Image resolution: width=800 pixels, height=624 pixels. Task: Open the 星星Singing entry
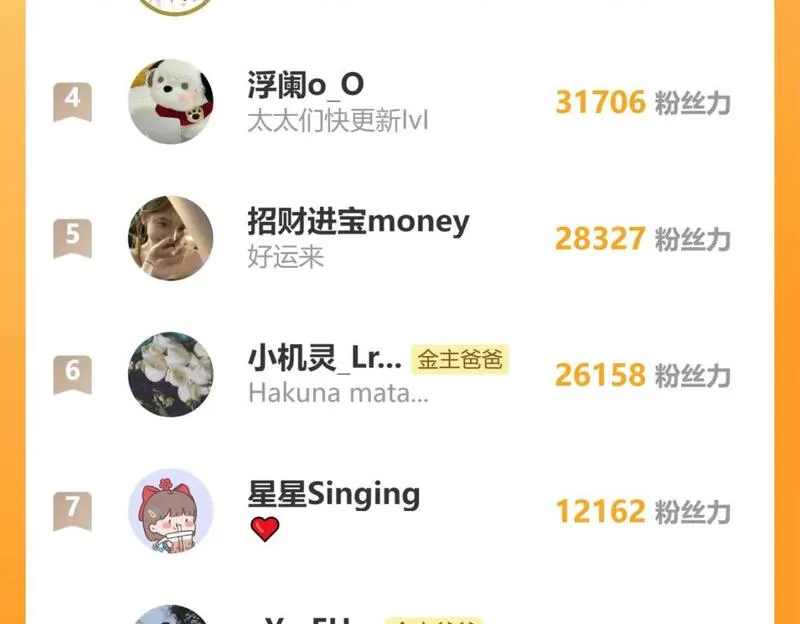[400, 511]
